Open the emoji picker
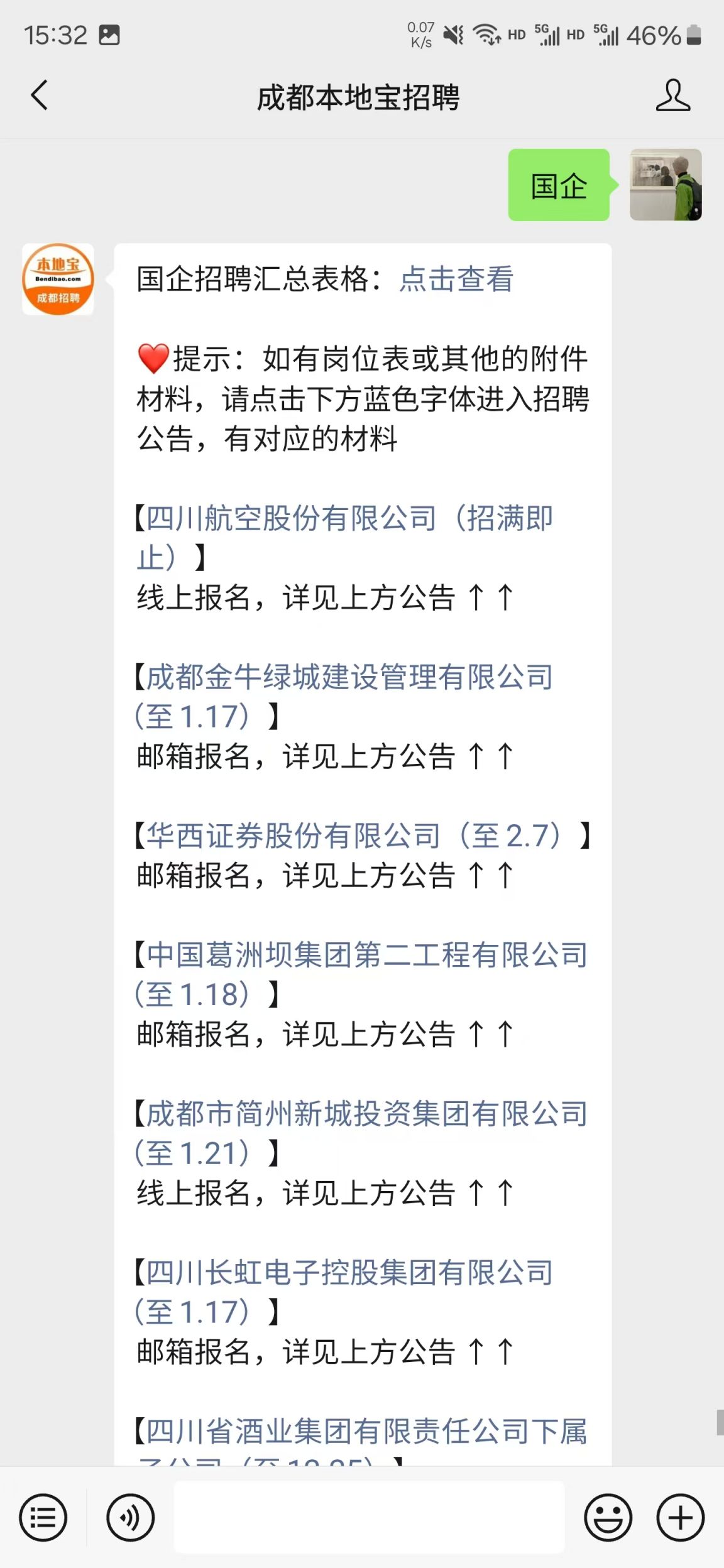Image resolution: width=724 pixels, height=1568 pixels. [608, 1518]
